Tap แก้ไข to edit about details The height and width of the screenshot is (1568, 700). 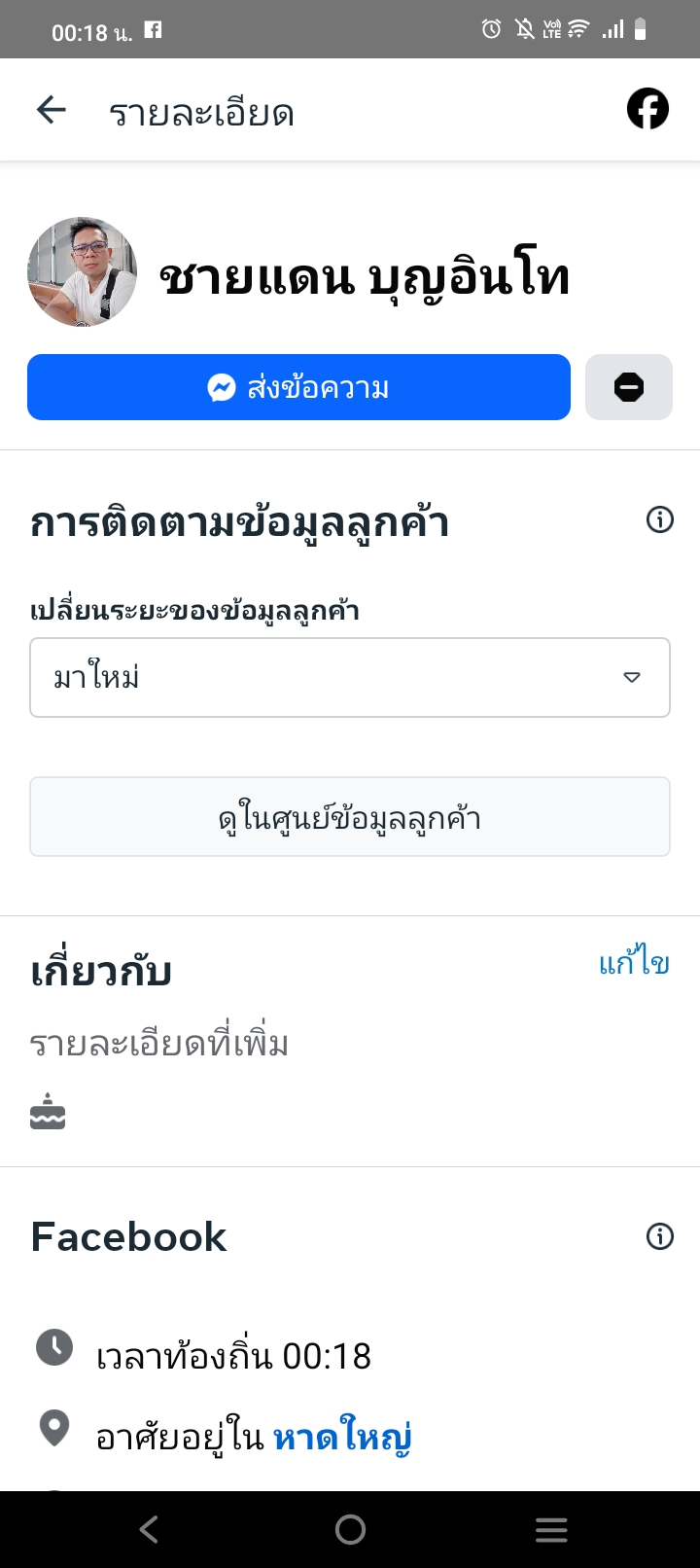(634, 963)
